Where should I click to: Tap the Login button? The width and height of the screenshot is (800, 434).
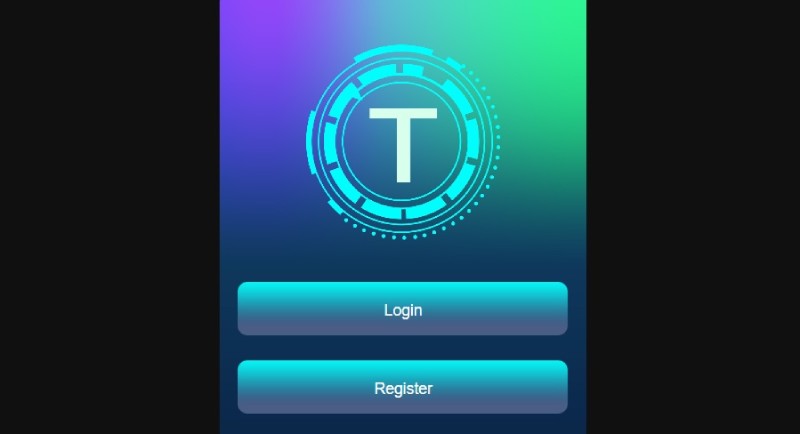[402, 309]
